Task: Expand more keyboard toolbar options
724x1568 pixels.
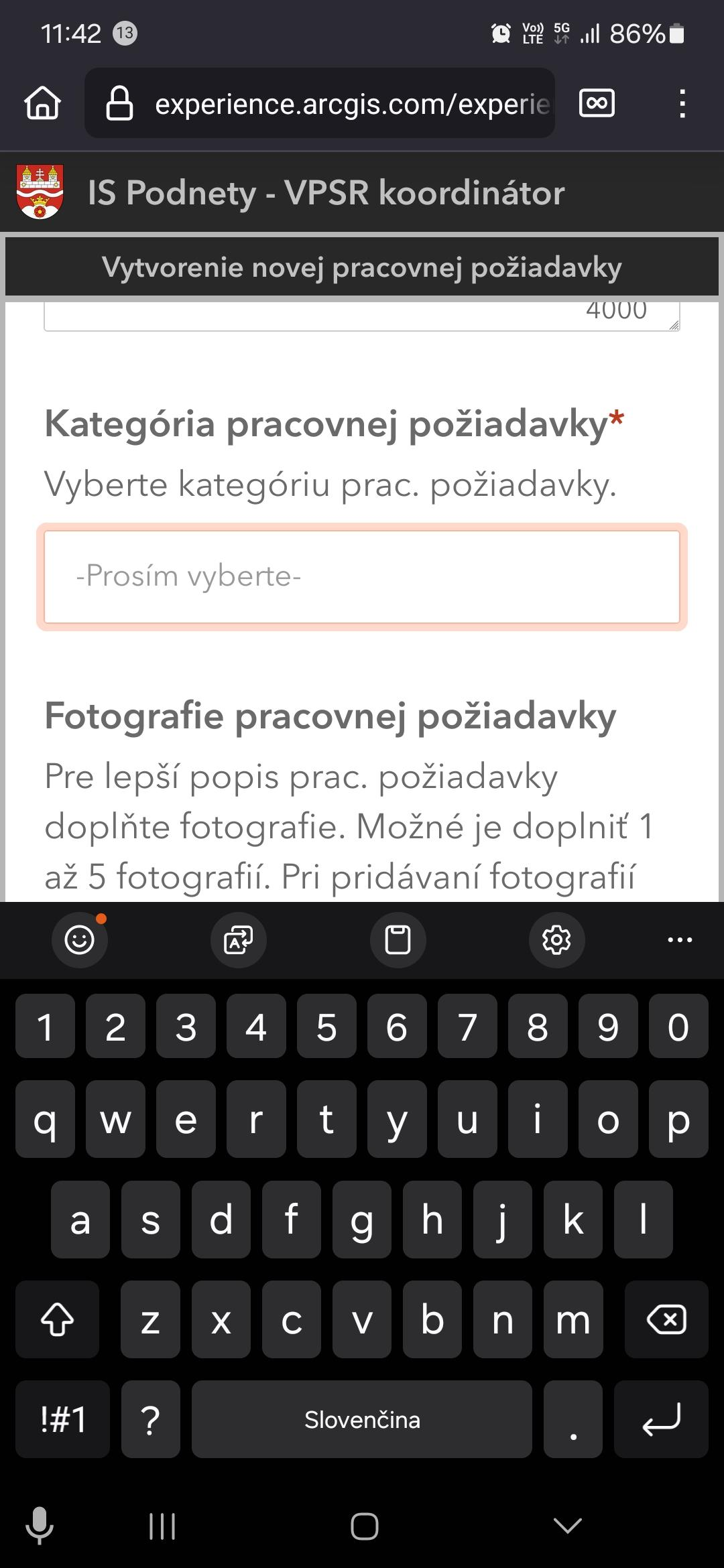Action: point(680,939)
